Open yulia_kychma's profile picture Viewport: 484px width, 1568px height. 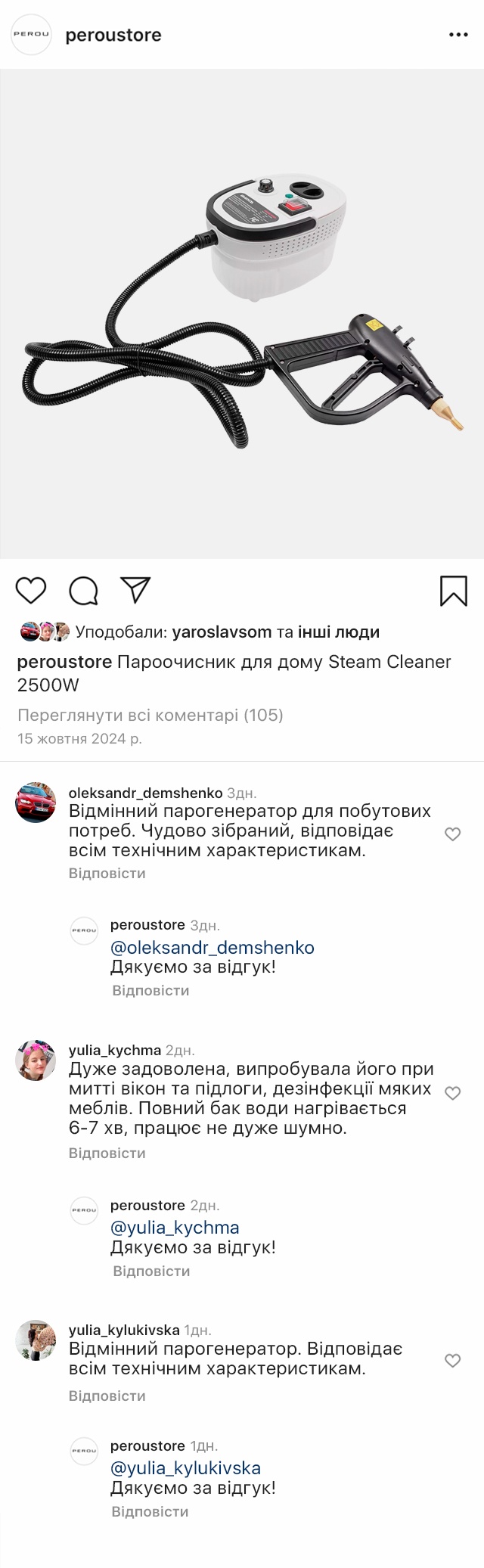[x=36, y=1060]
